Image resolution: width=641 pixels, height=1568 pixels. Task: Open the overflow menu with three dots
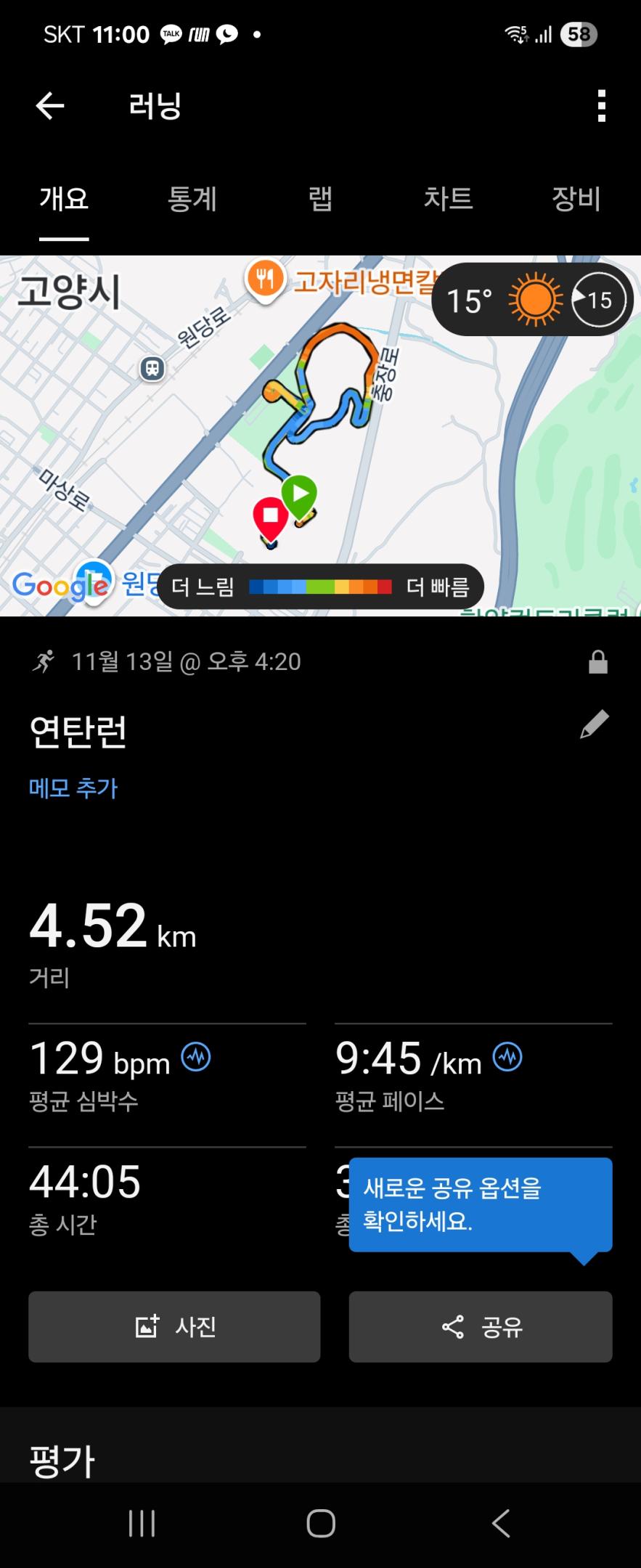[x=600, y=105]
